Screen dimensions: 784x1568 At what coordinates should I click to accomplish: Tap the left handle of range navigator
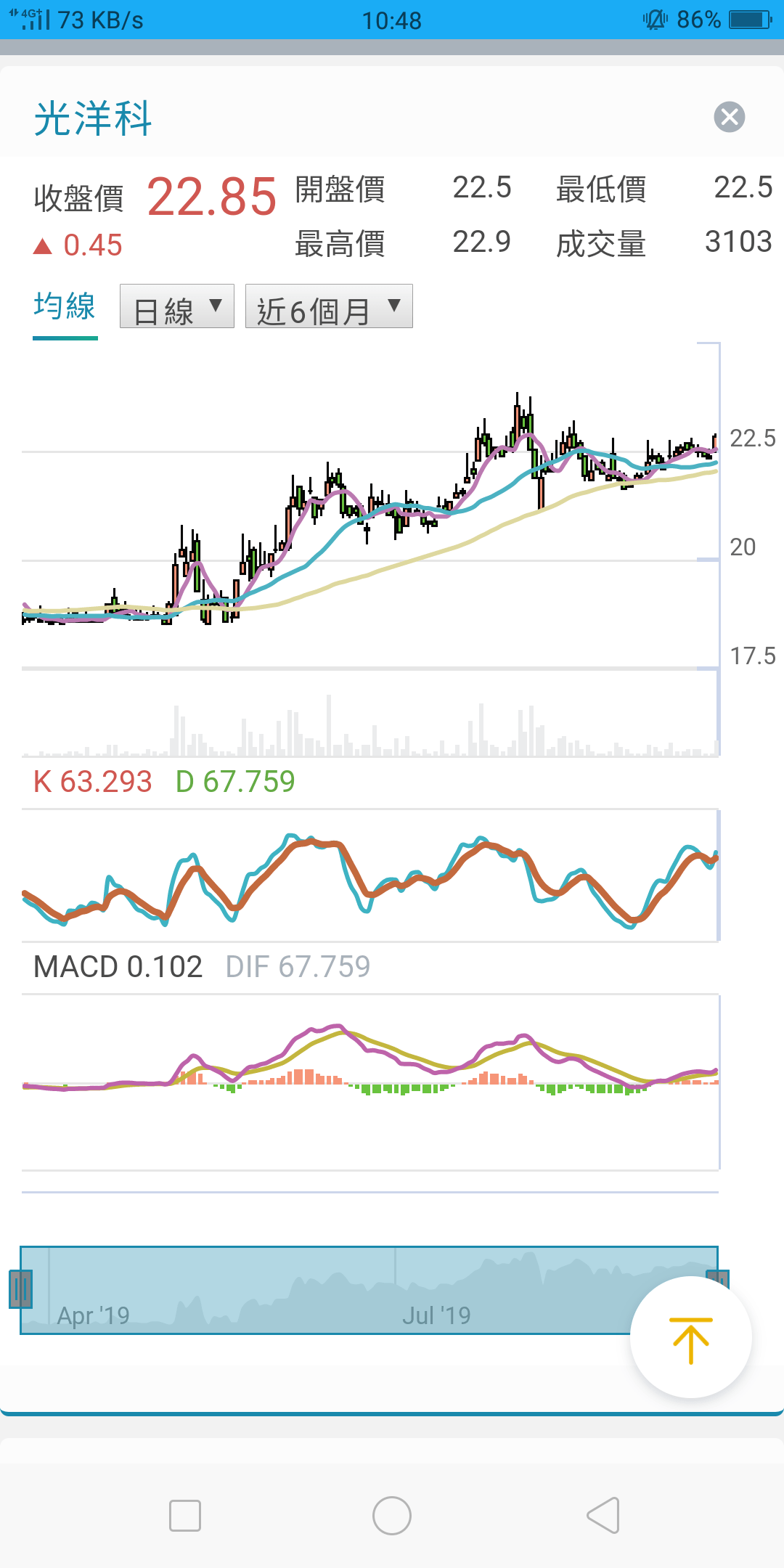click(x=20, y=1289)
